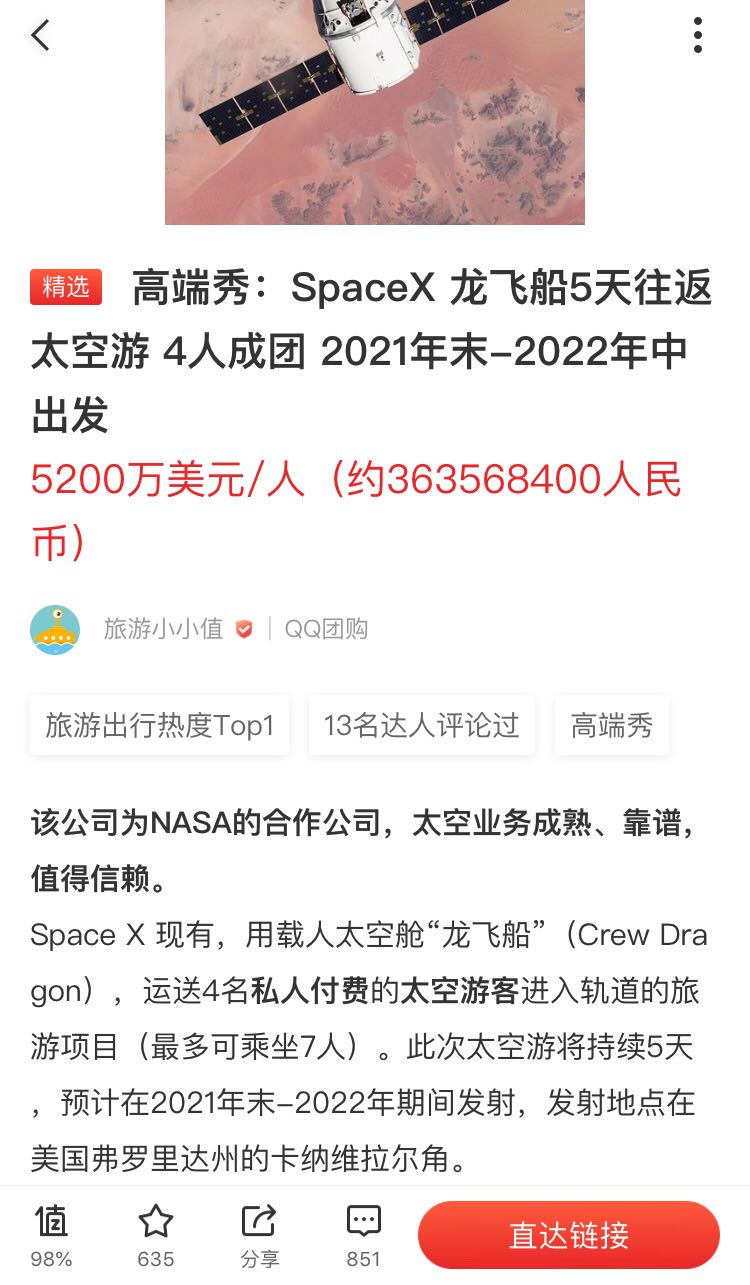Open the 851 comments
Viewport: 750px width, 1285px height.
pos(363,1234)
